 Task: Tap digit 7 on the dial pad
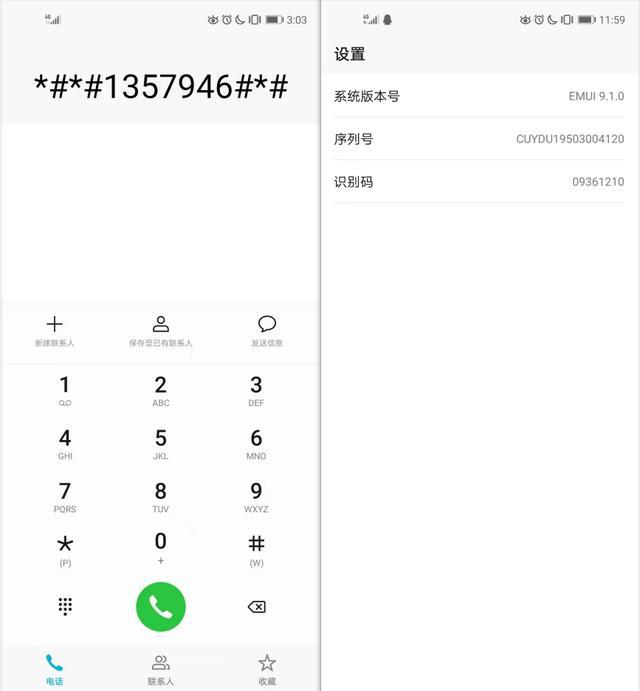click(x=65, y=496)
